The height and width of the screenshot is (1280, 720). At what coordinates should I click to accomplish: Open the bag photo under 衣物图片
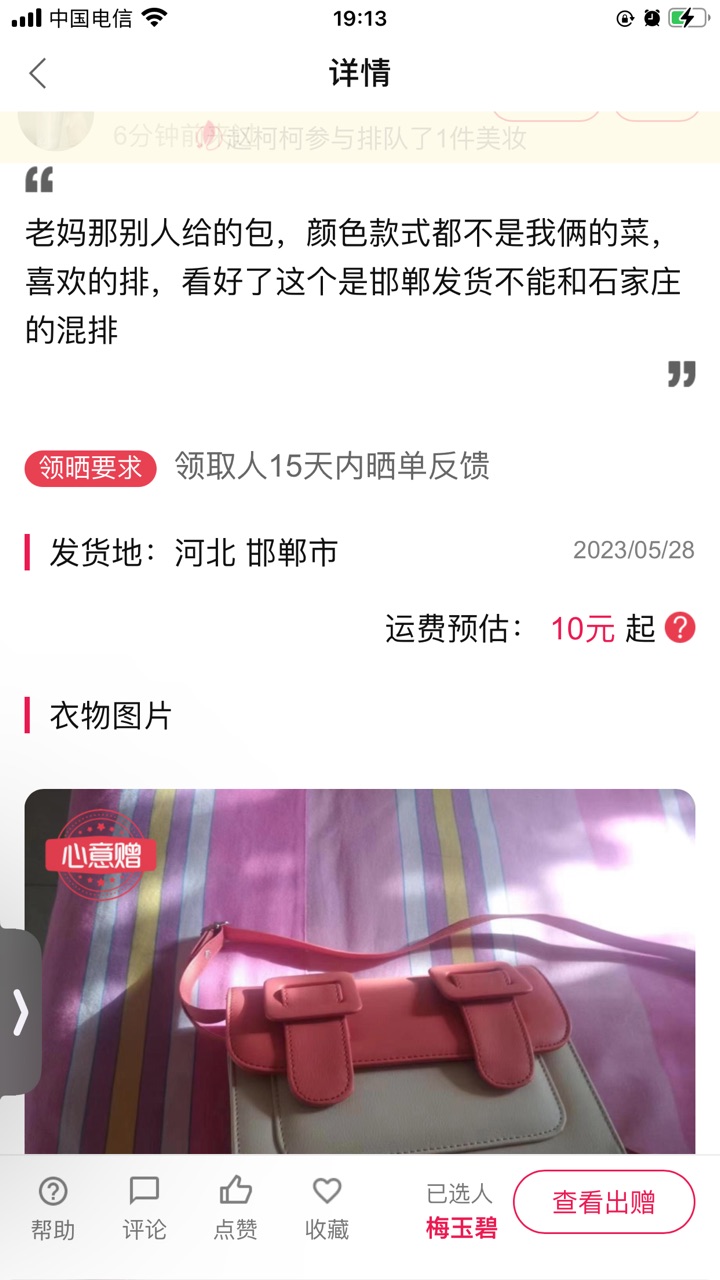click(x=360, y=972)
